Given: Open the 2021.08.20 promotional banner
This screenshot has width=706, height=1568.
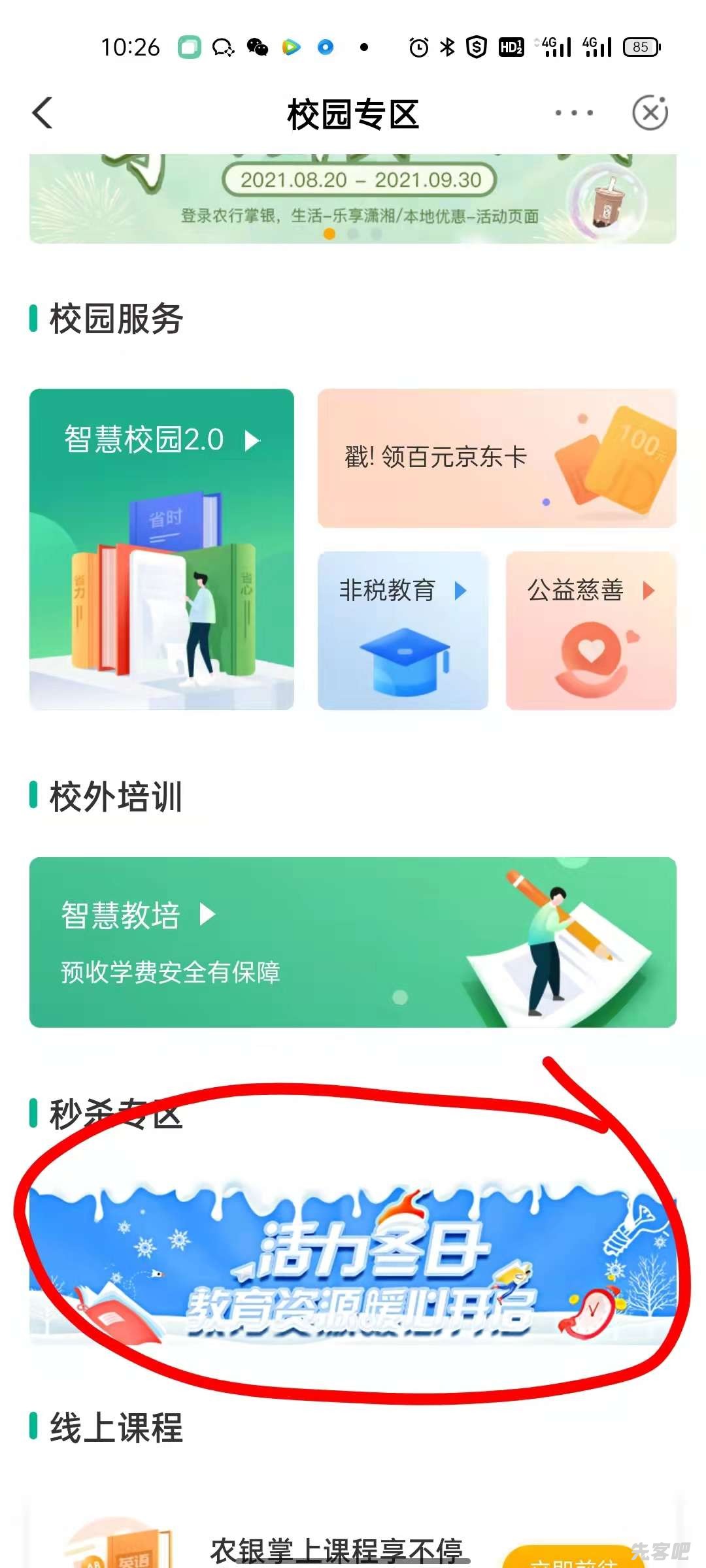Looking at the screenshot, I should point(353,199).
